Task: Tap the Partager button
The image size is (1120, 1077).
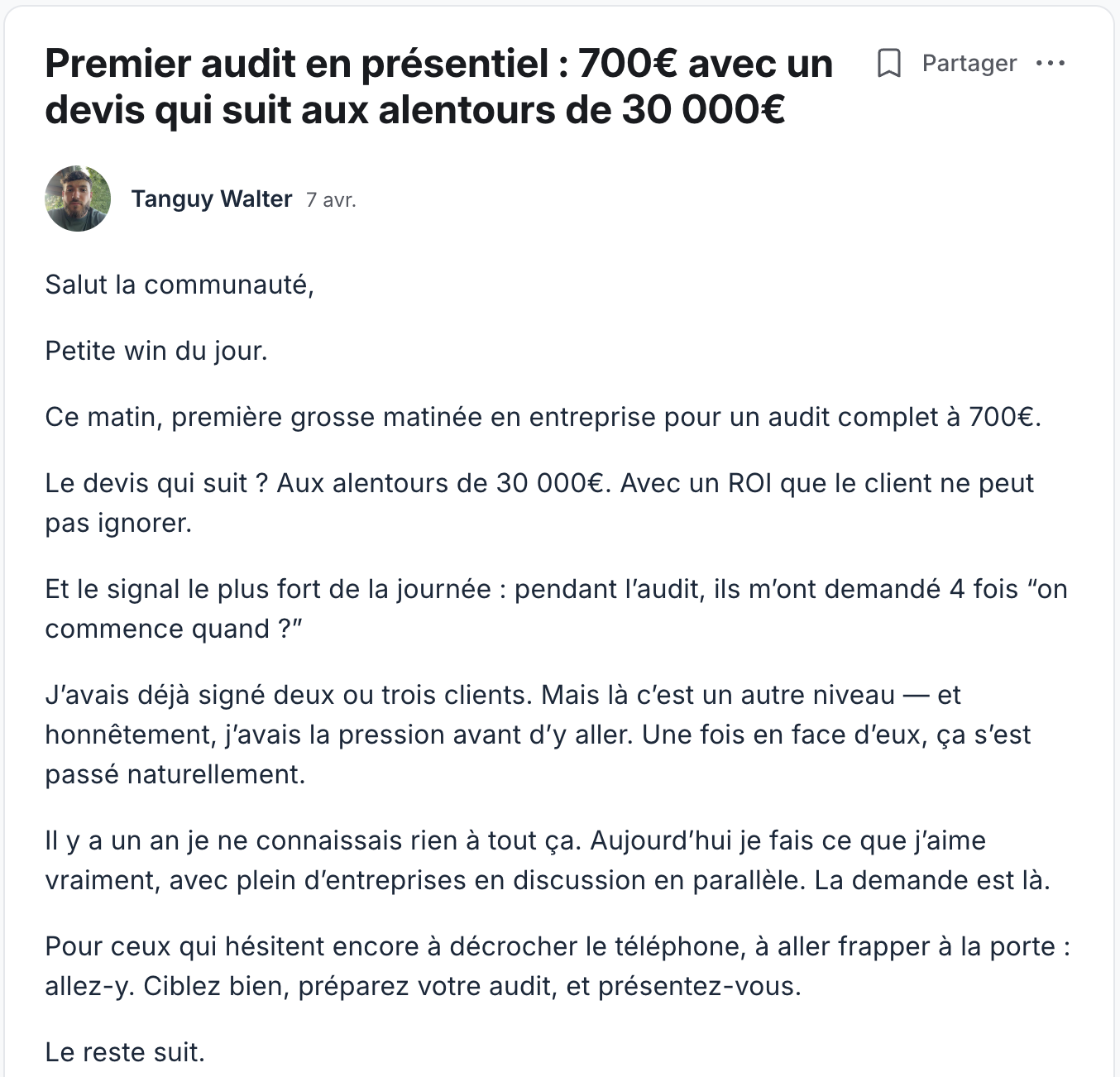Action: point(969,63)
